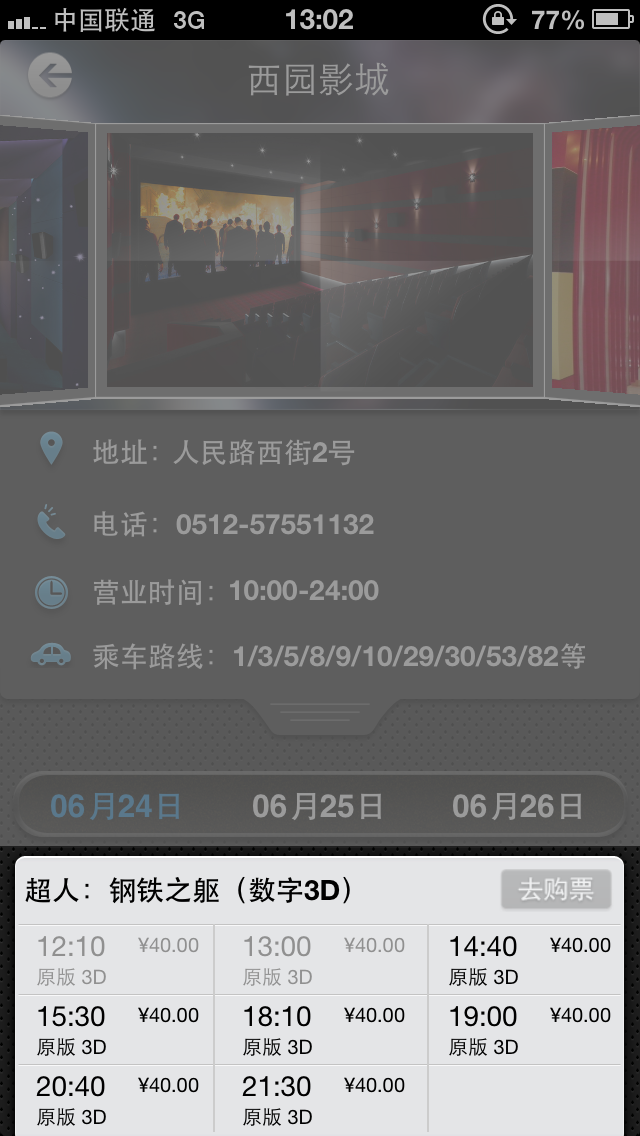Collapse the cinema info panel handle

coord(320,714)
